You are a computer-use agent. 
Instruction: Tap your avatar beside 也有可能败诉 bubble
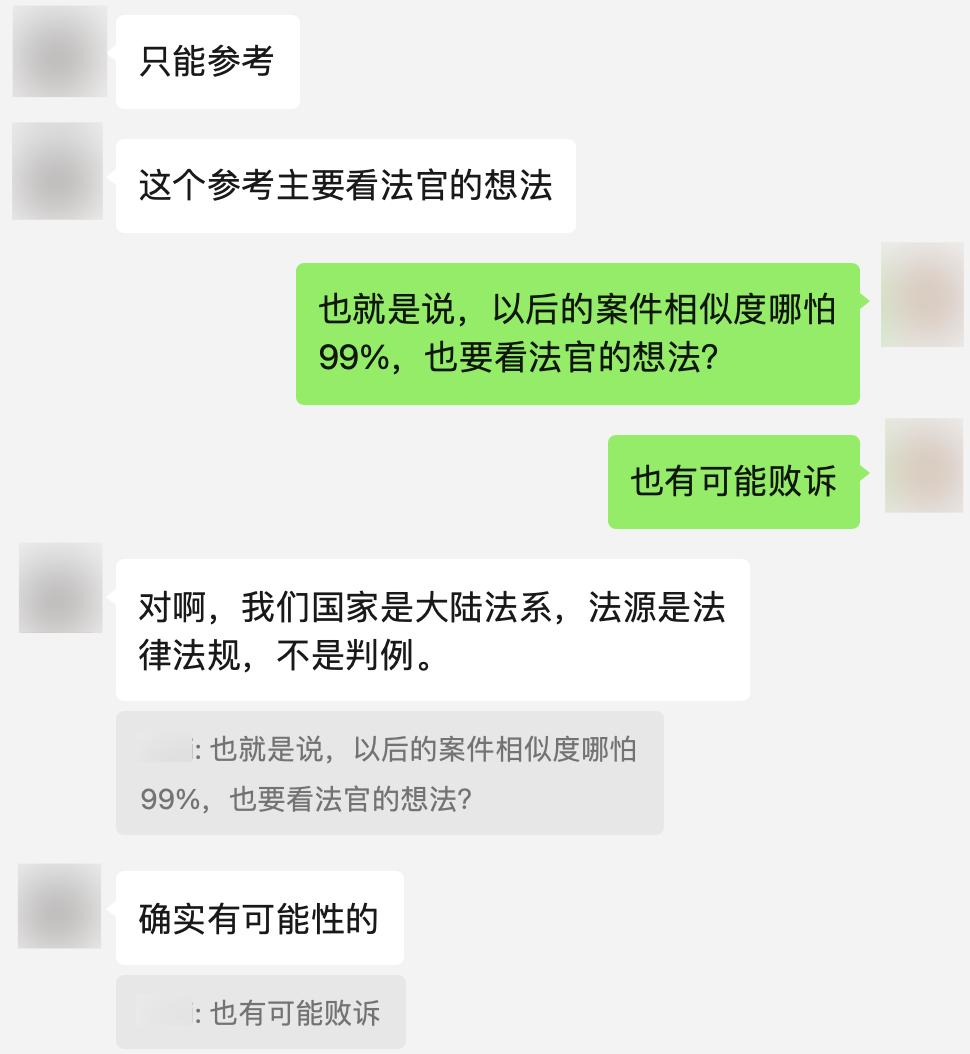click(x=924, y=466)
